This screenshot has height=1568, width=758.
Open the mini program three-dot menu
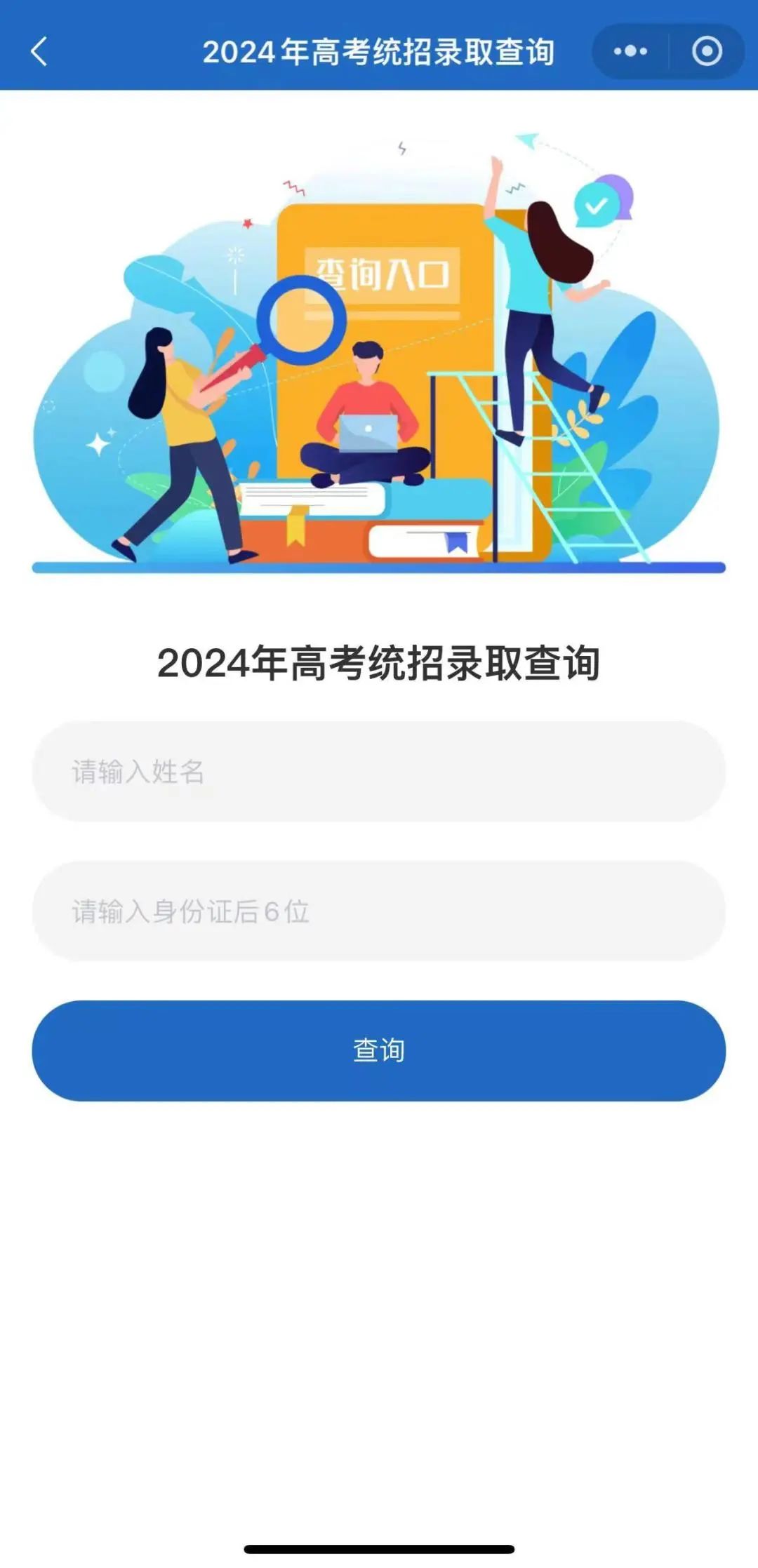[x=630, y=51]
